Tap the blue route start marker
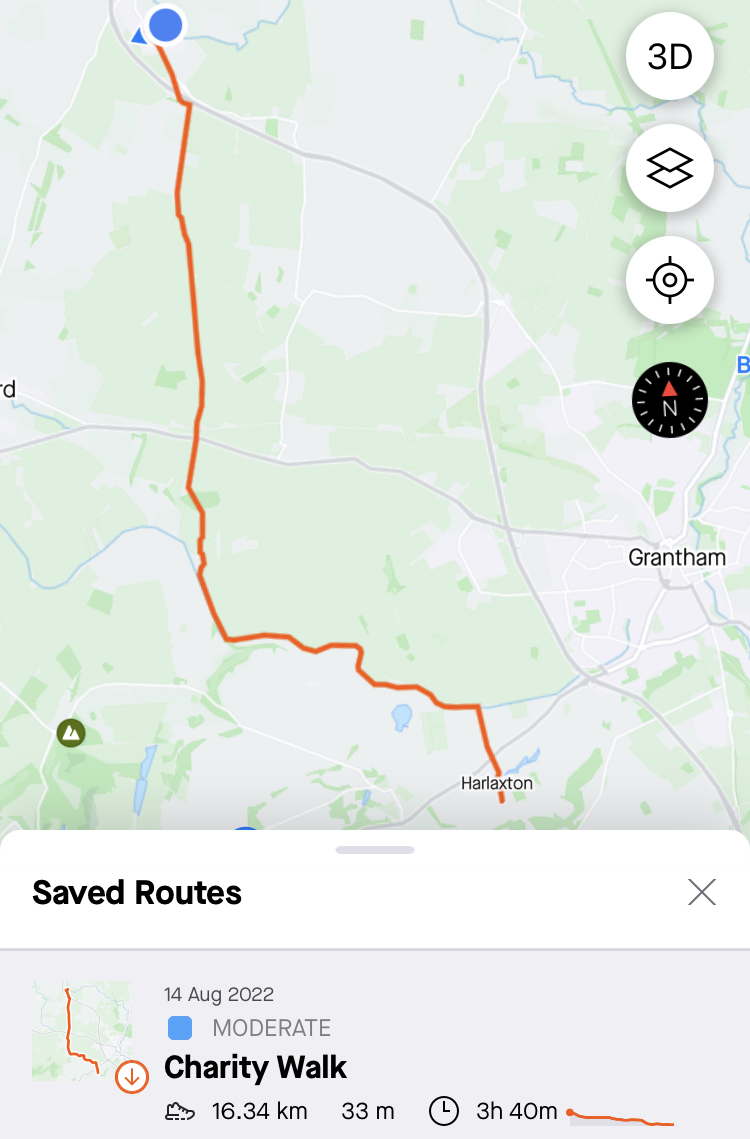This screenshot has width=750, height=1139. [x=164, y=24]
